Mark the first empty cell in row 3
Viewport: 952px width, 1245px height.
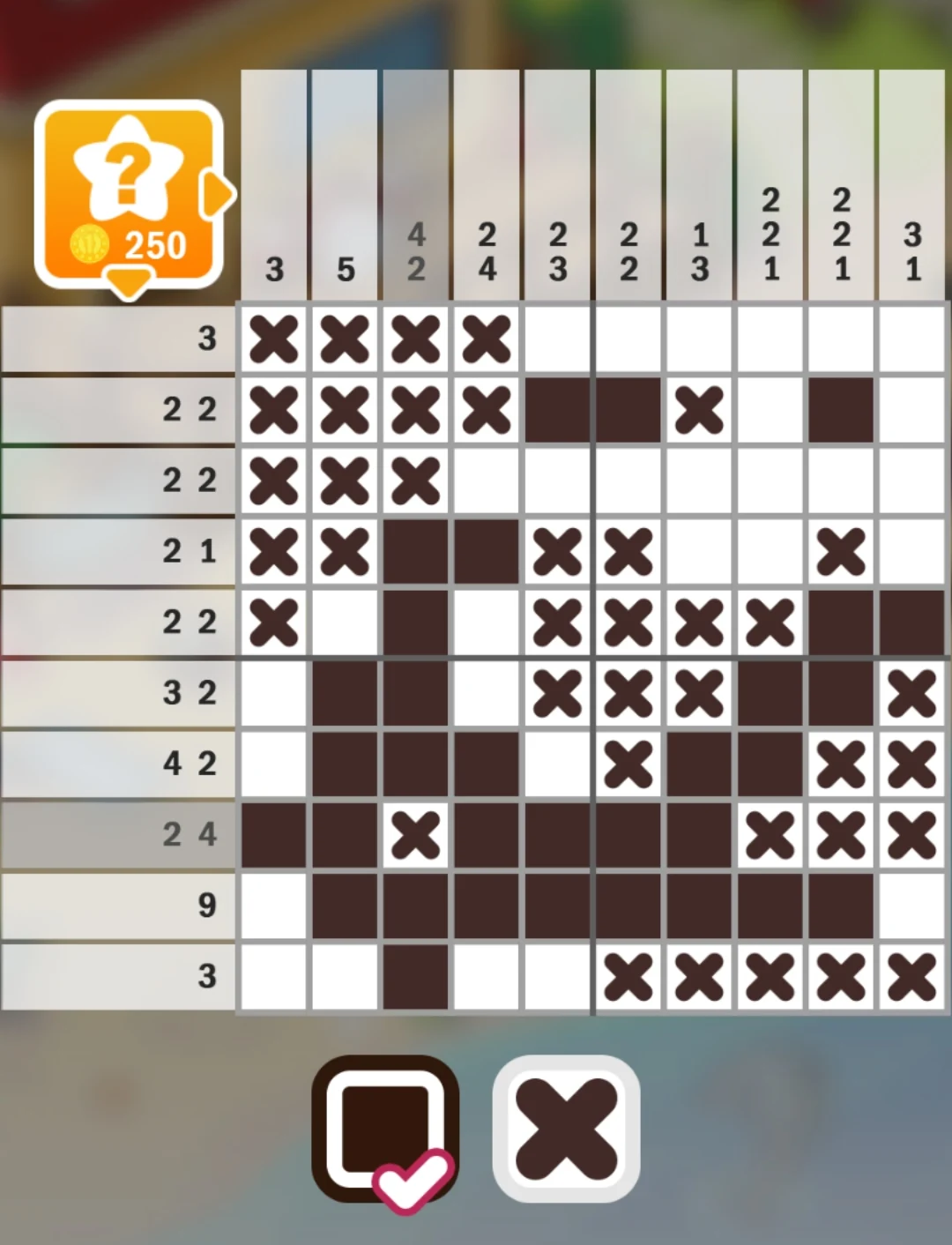(487, 481)
